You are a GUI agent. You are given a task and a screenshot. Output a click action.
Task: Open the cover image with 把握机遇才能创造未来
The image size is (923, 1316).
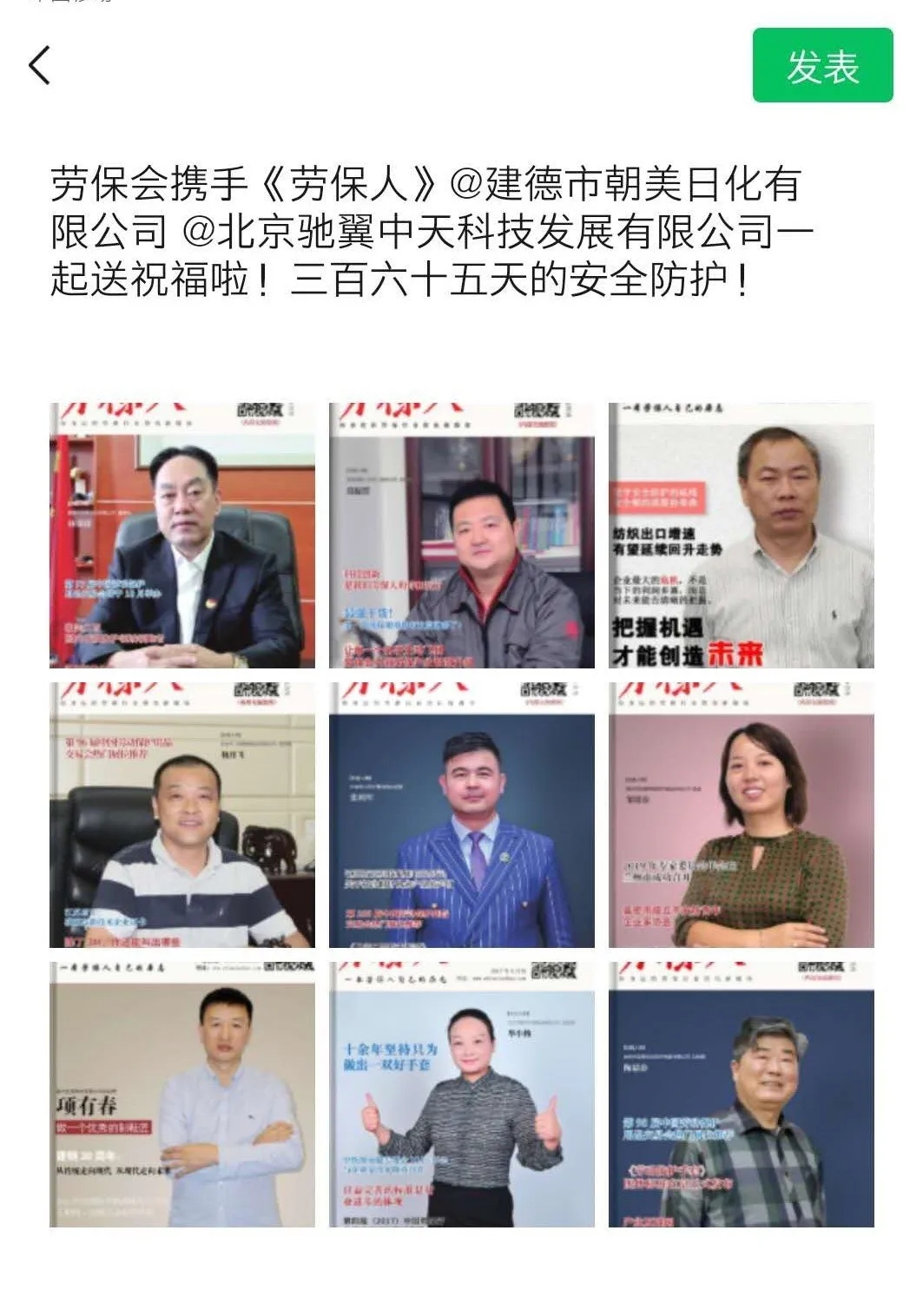pyautogui.click(x=741, y=535)
